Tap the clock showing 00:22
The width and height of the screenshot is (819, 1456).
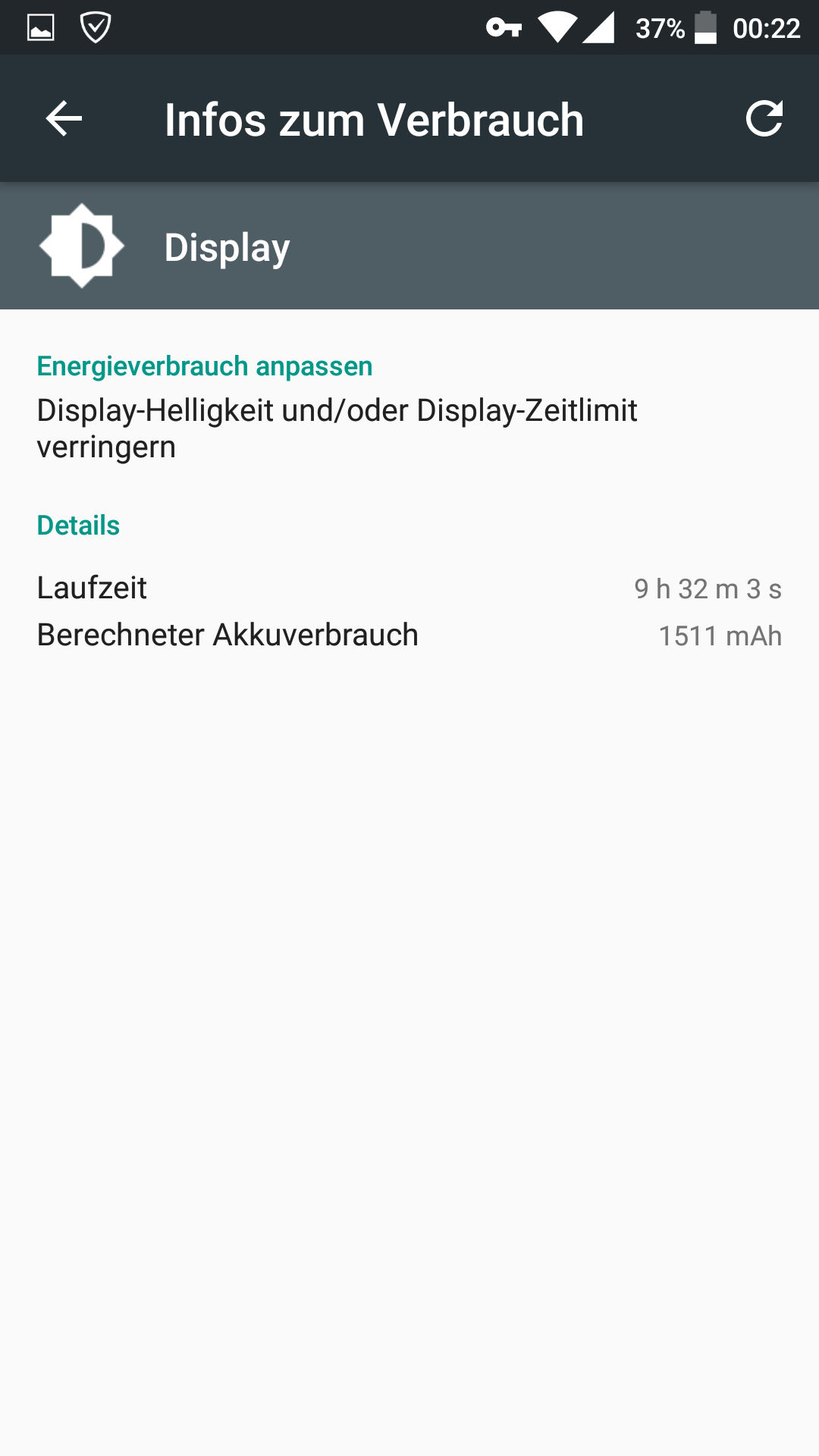tap(766, 27)
